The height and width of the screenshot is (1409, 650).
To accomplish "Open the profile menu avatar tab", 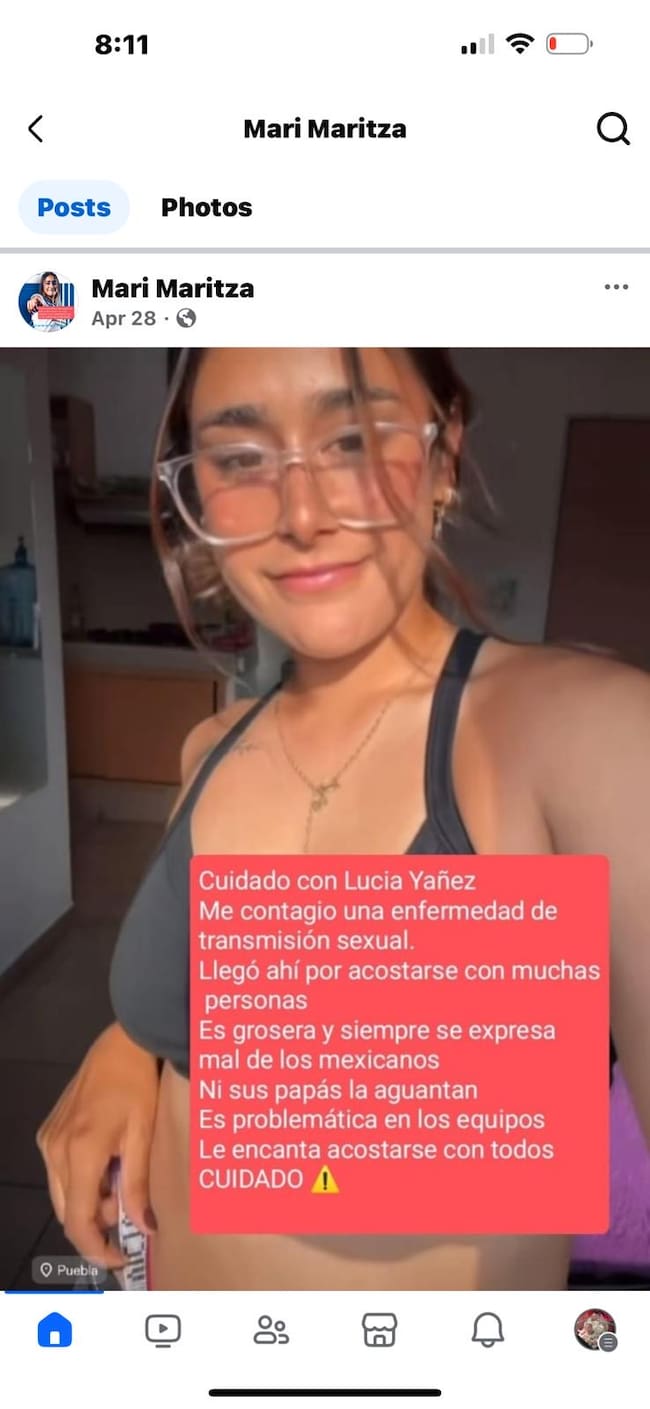I will click(595, 1330).
